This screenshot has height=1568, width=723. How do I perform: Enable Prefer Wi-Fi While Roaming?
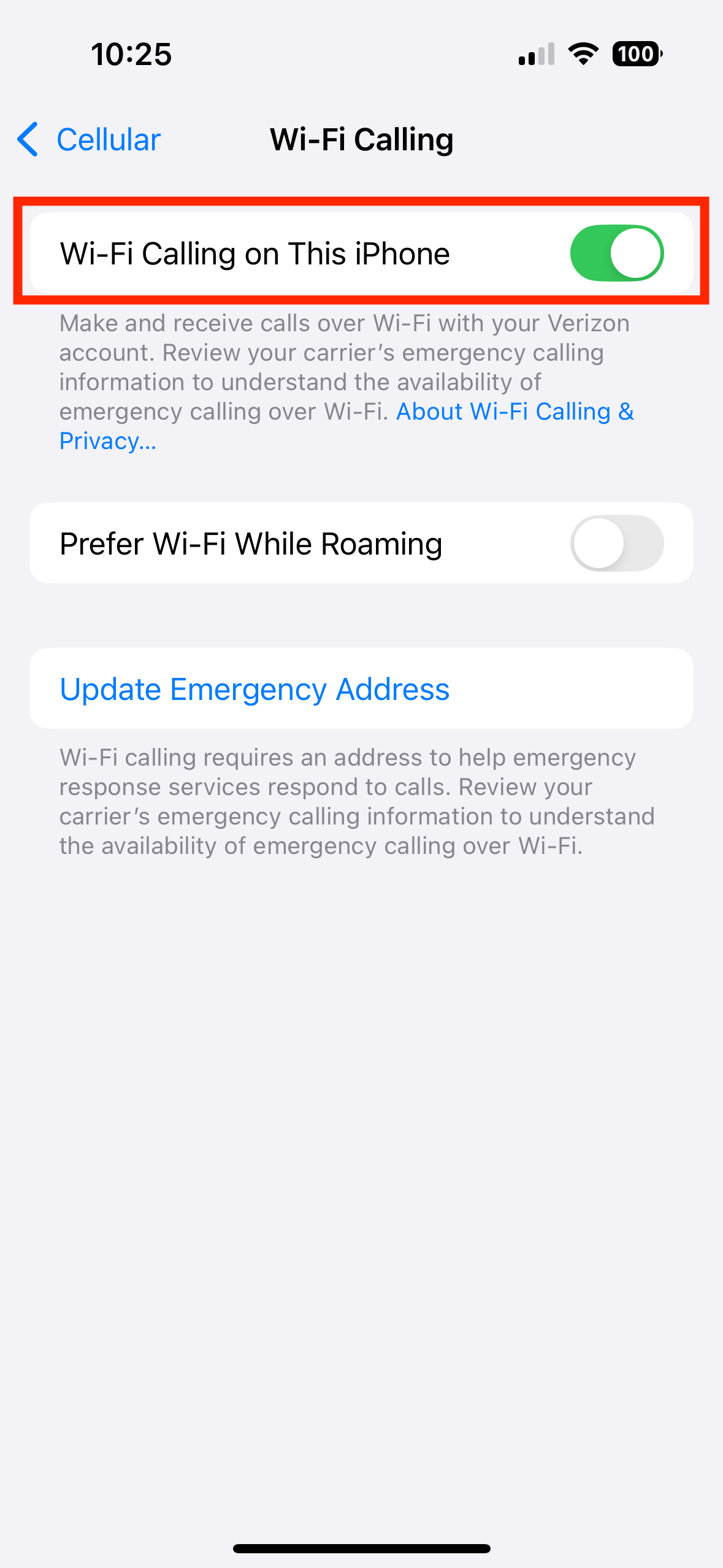pos(616,544)
